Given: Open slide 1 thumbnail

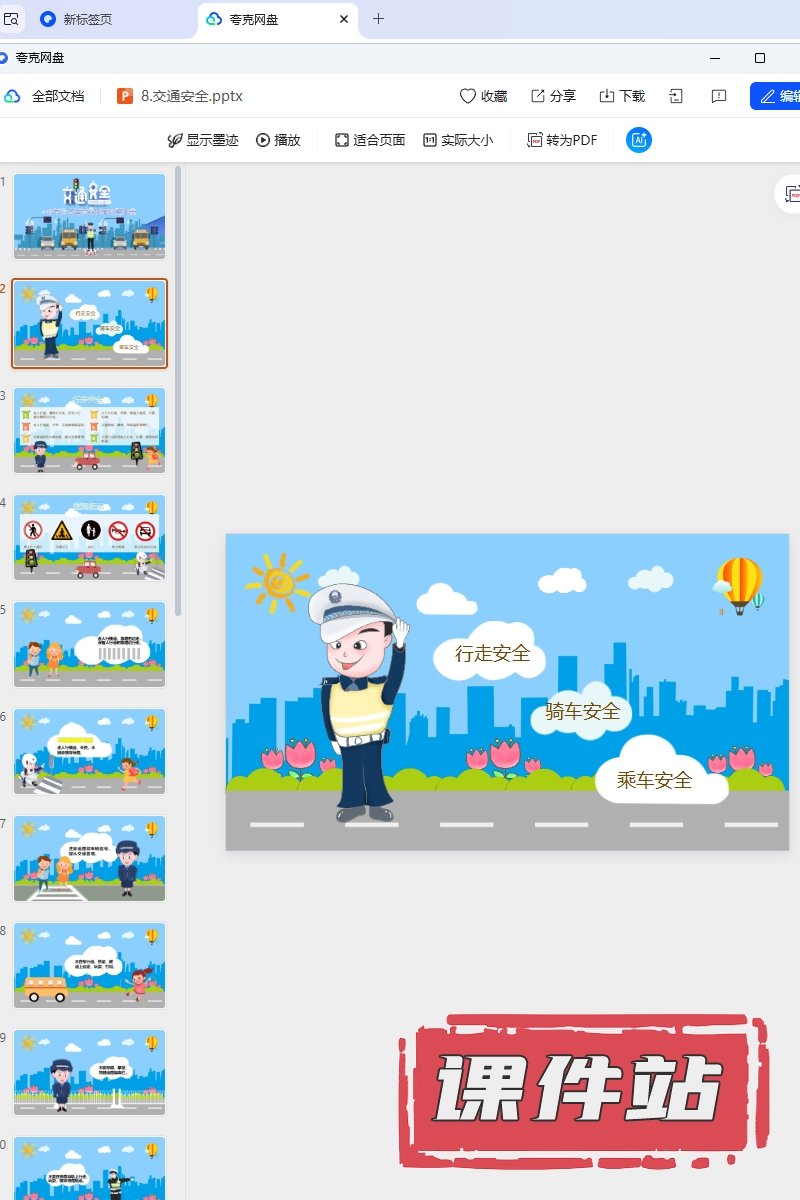Looking at the screenshot, I should tap(89, 216).
